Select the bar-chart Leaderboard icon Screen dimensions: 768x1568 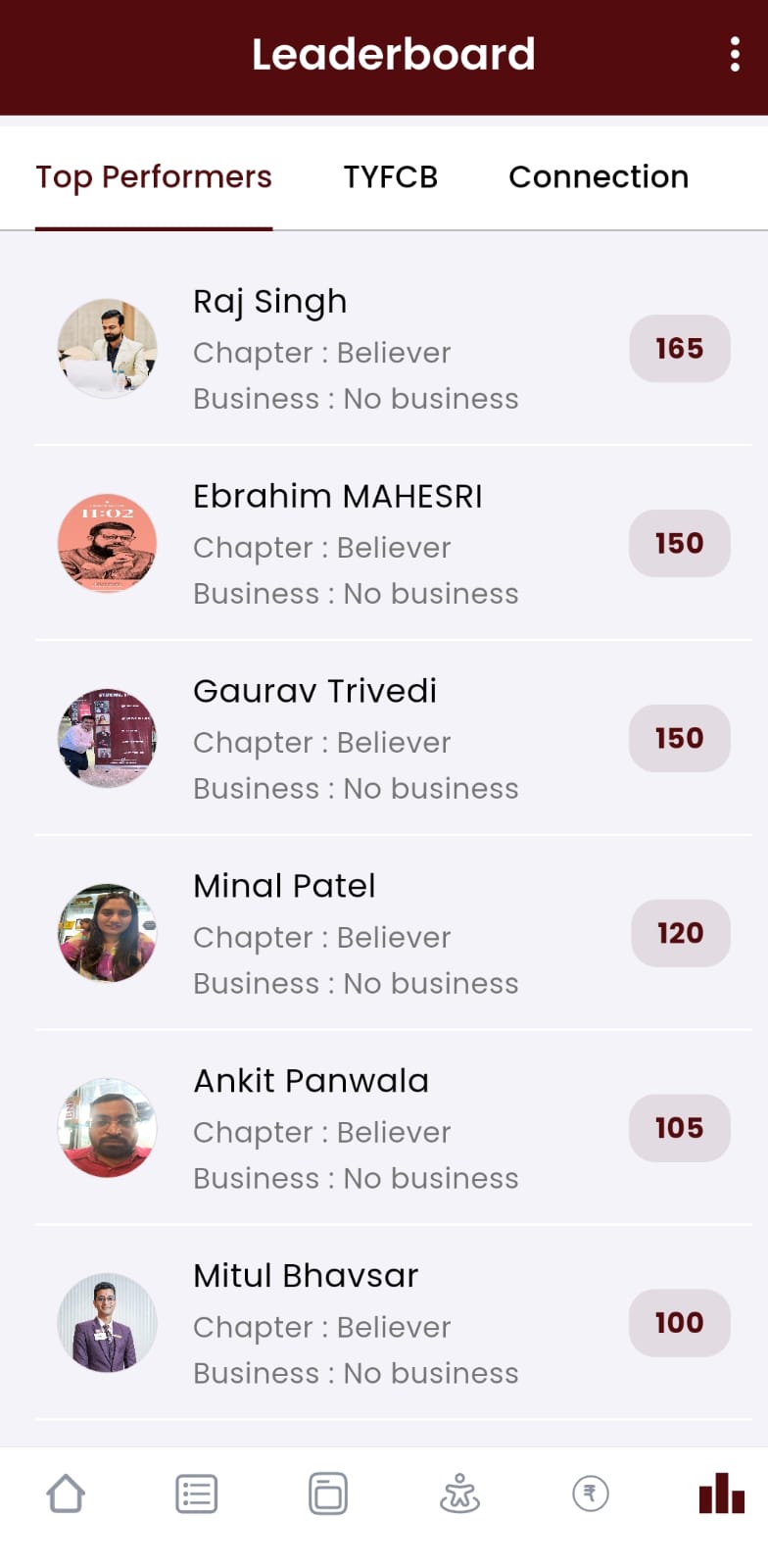click(720, 1493)
